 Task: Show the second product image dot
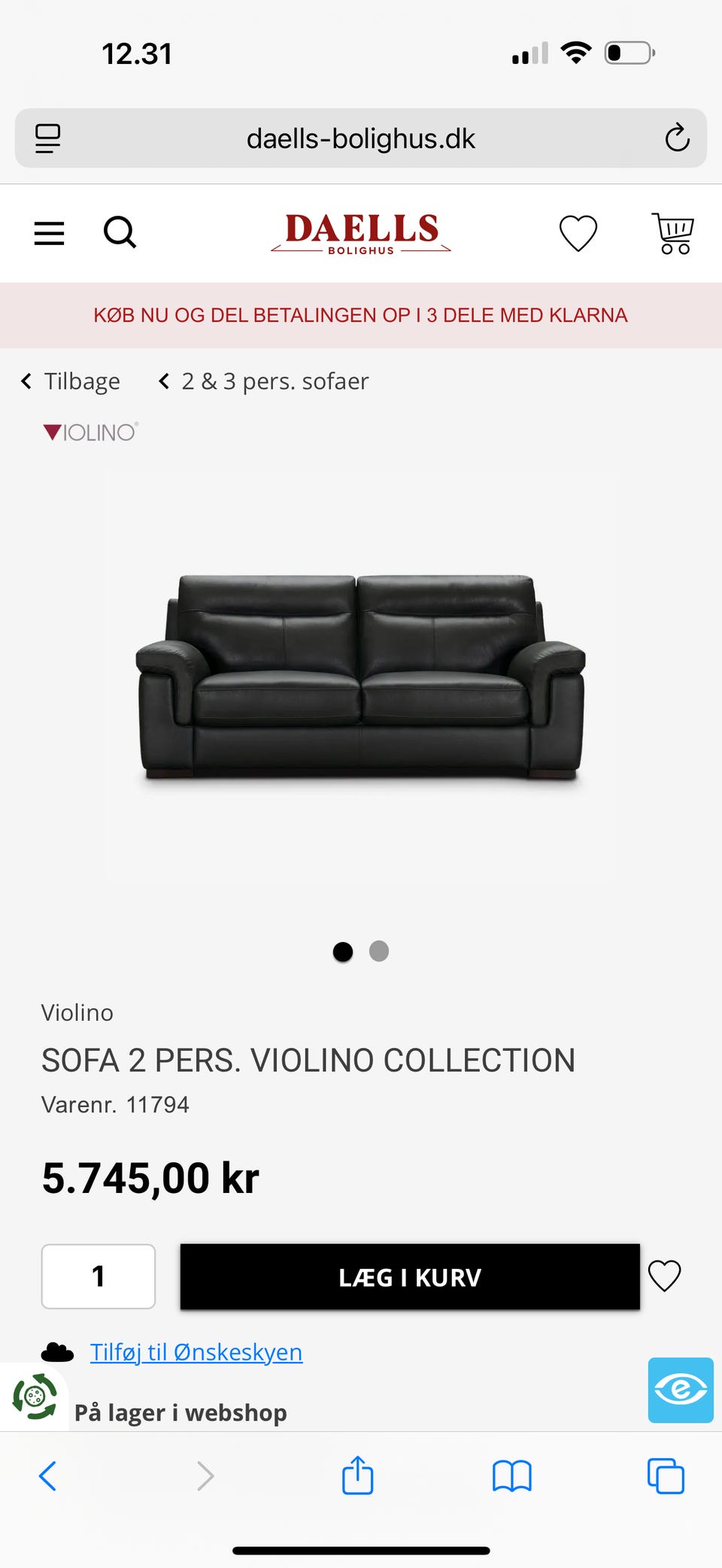point(379,951)
